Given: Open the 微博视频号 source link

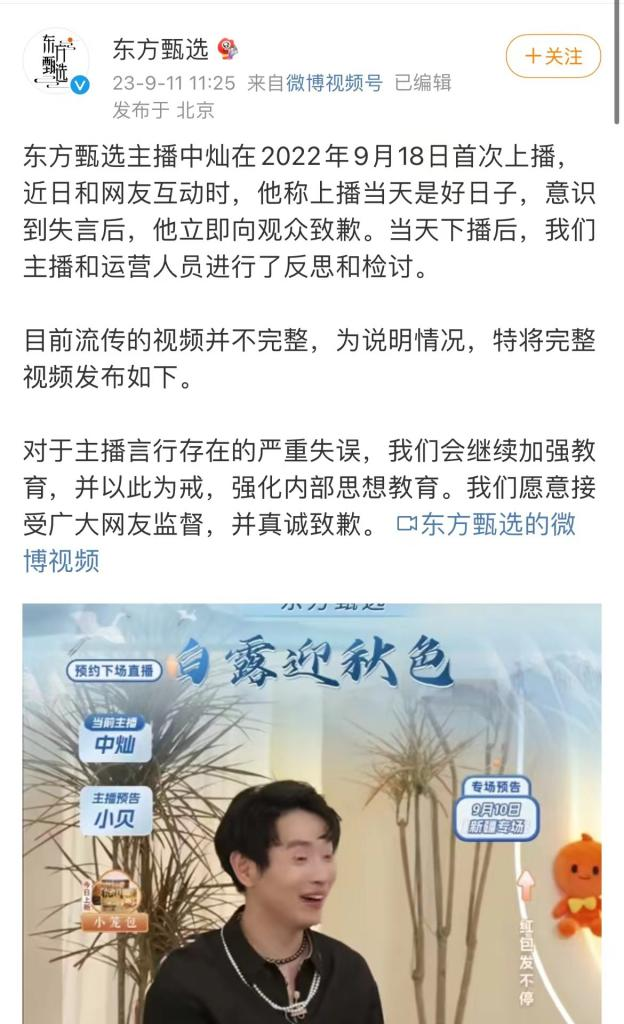Looking at the screenshot, I should point(334,83).
